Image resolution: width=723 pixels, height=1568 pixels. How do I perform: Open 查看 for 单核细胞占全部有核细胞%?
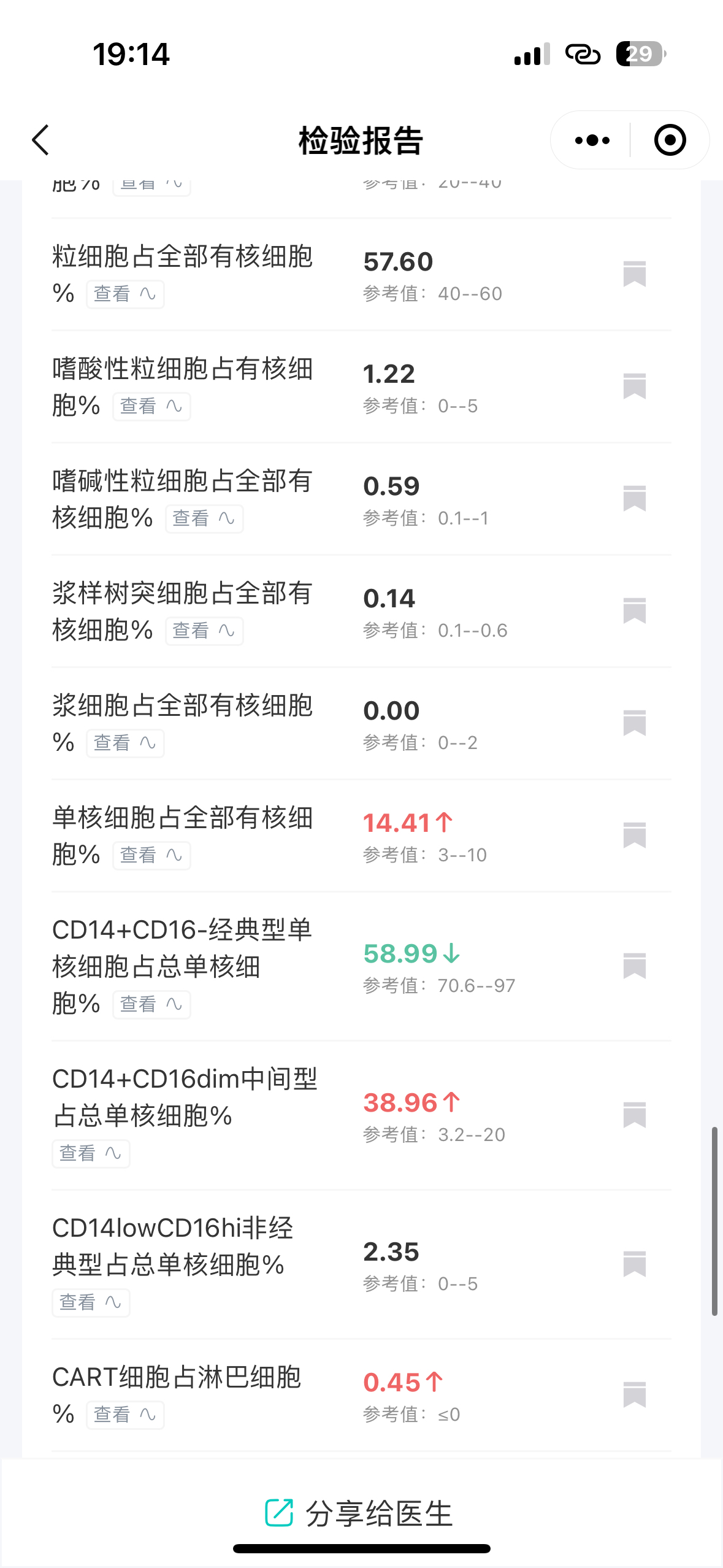tap(151, 855)
